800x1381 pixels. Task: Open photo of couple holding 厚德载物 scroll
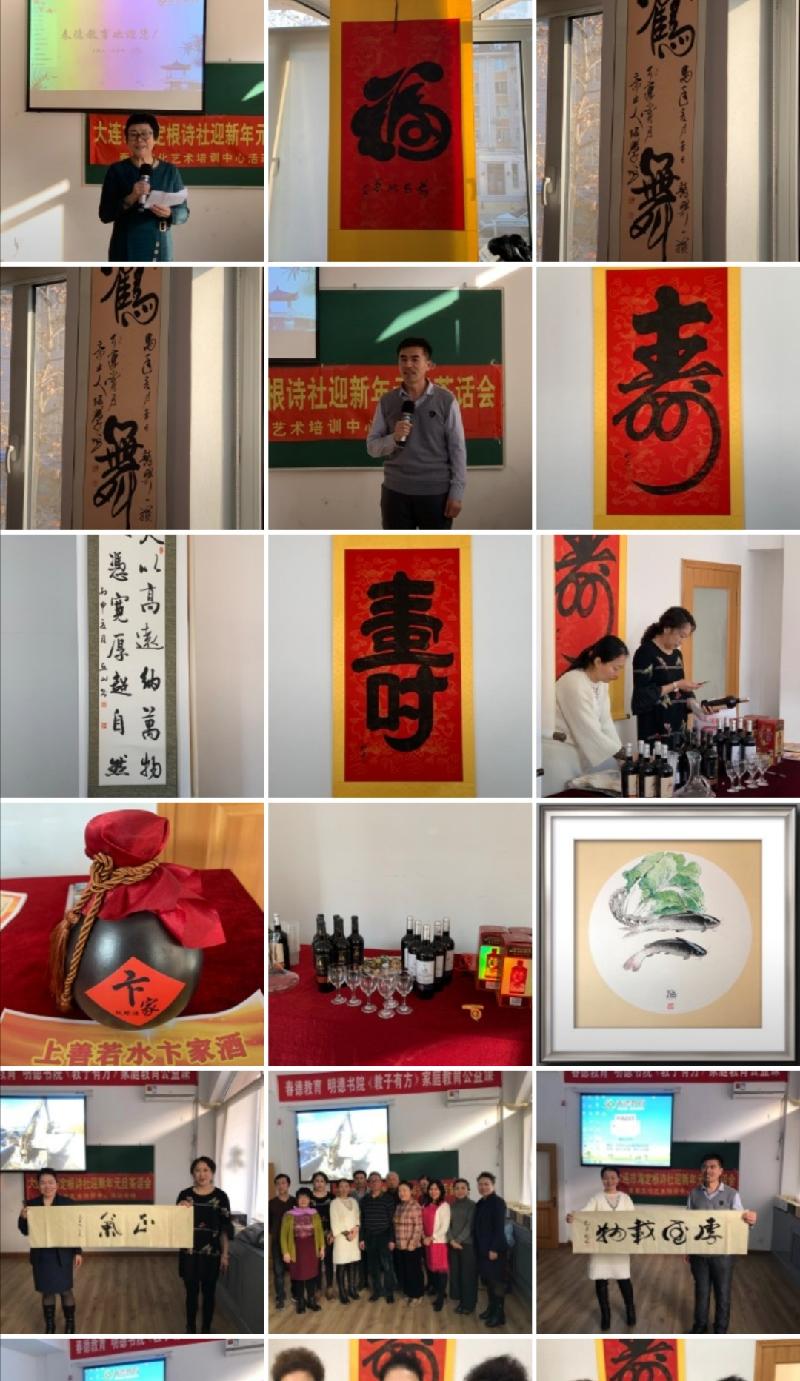668,1201
